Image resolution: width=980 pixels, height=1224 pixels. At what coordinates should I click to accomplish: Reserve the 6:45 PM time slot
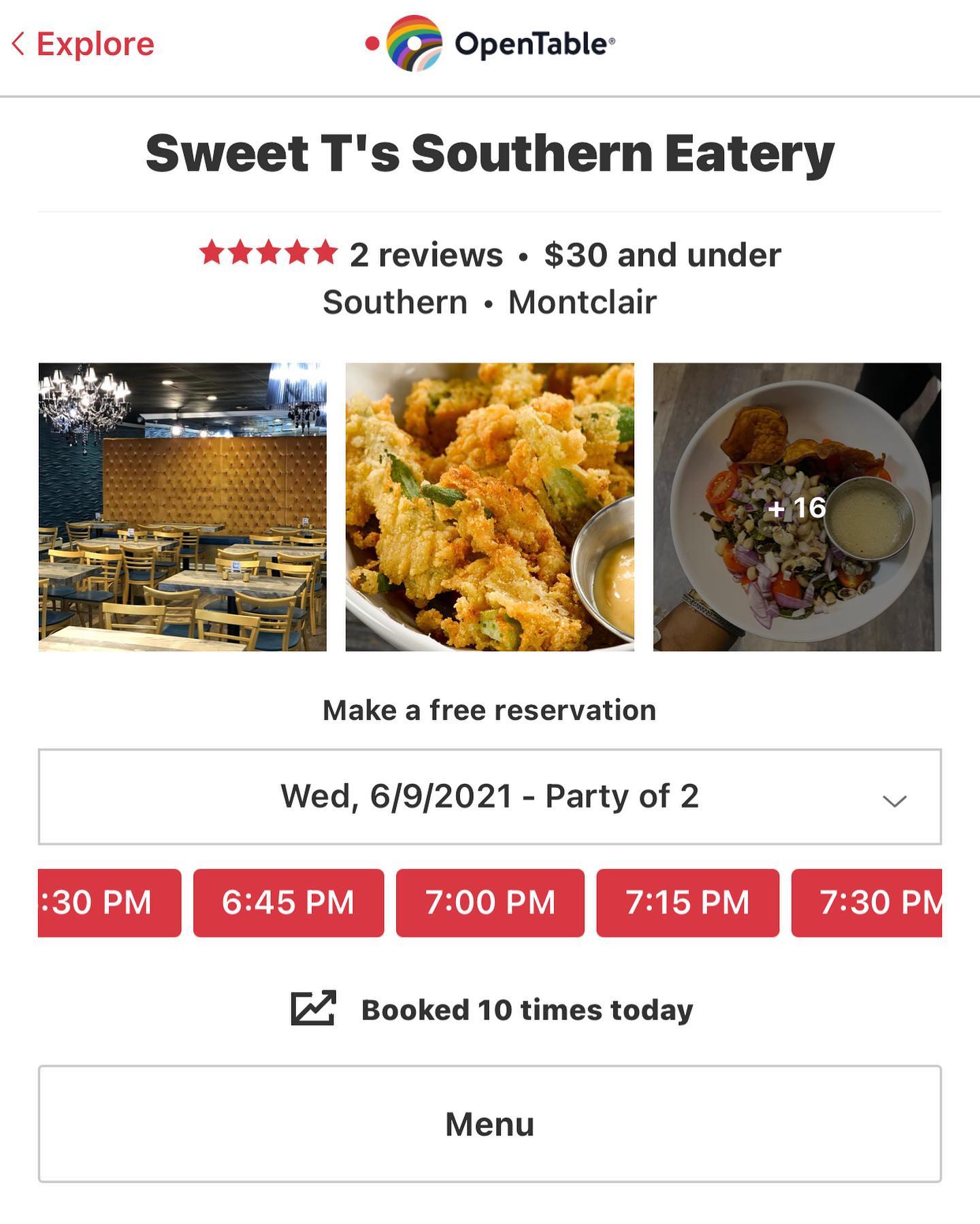pos(289,903)
